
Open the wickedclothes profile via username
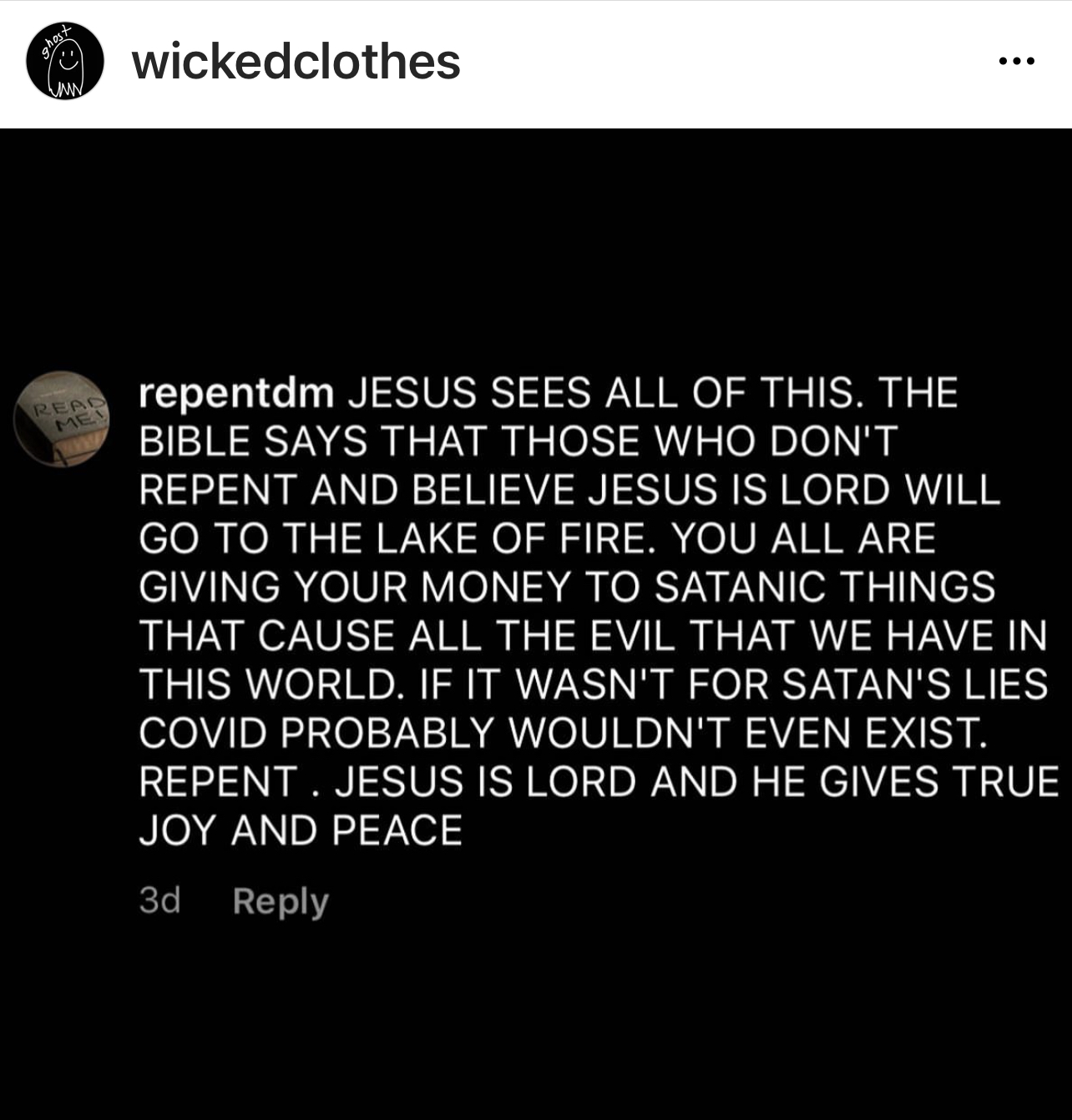point(296,63)
